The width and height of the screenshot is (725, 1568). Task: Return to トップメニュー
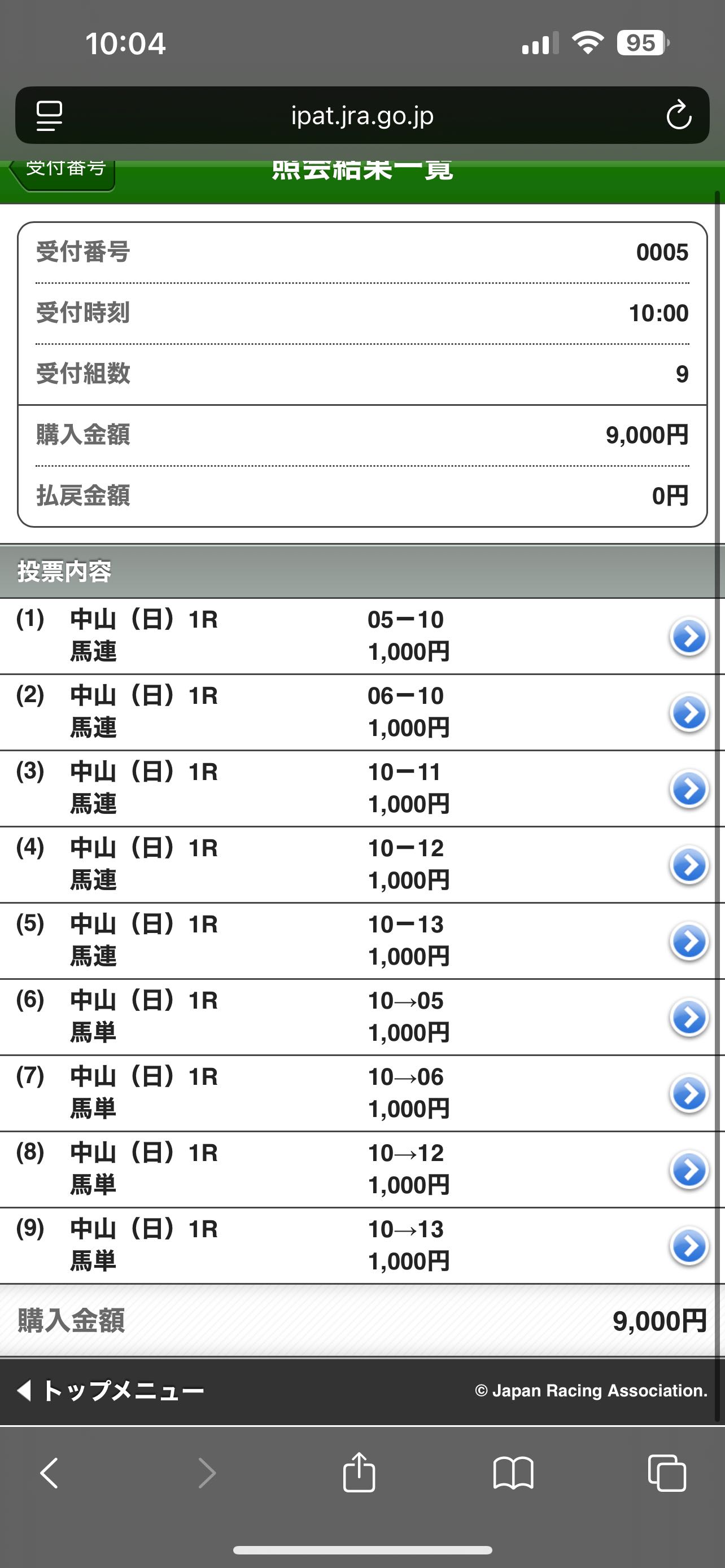[x=111, y=1391]
